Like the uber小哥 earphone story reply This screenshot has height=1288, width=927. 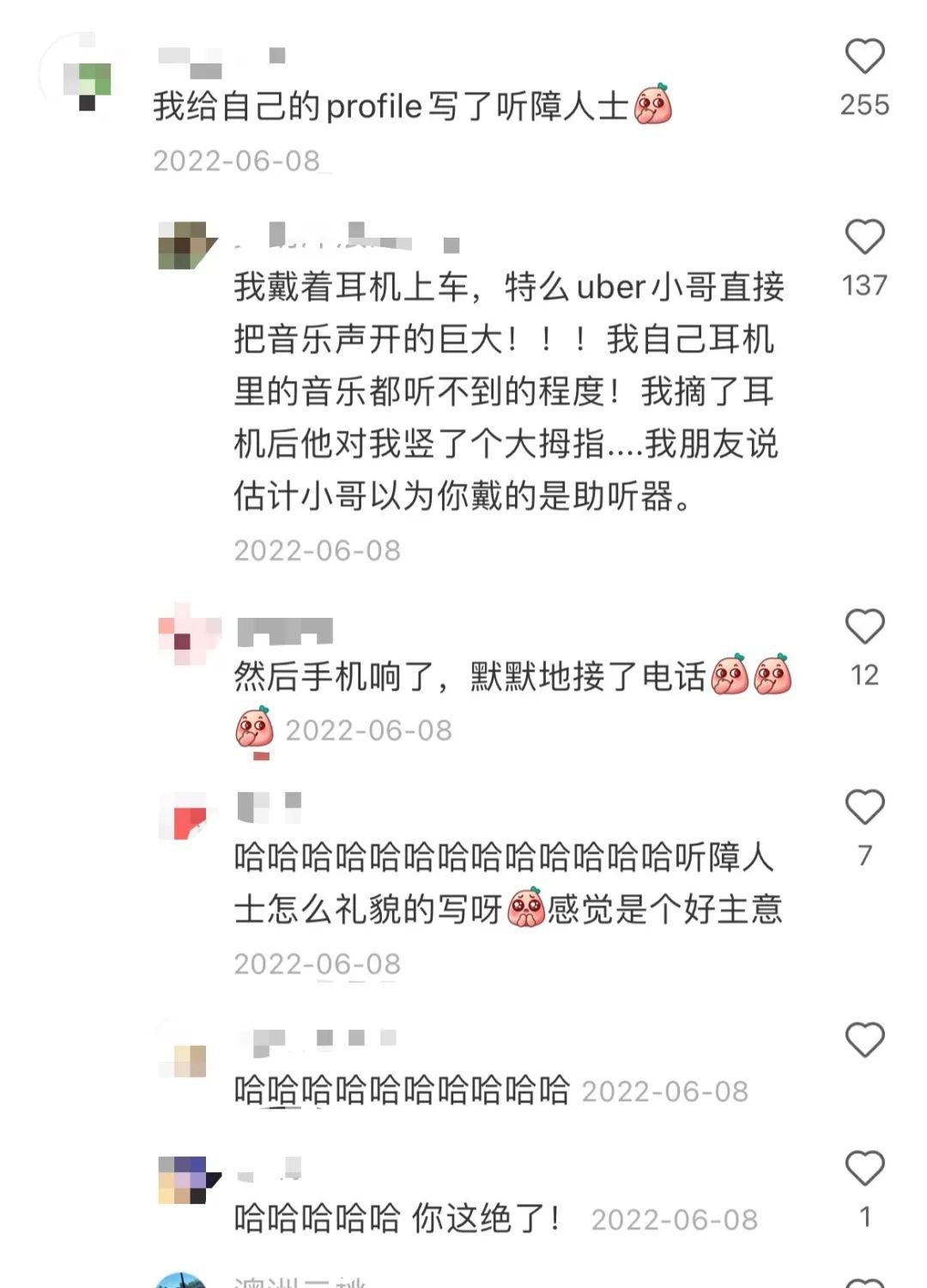coord(864,238)
